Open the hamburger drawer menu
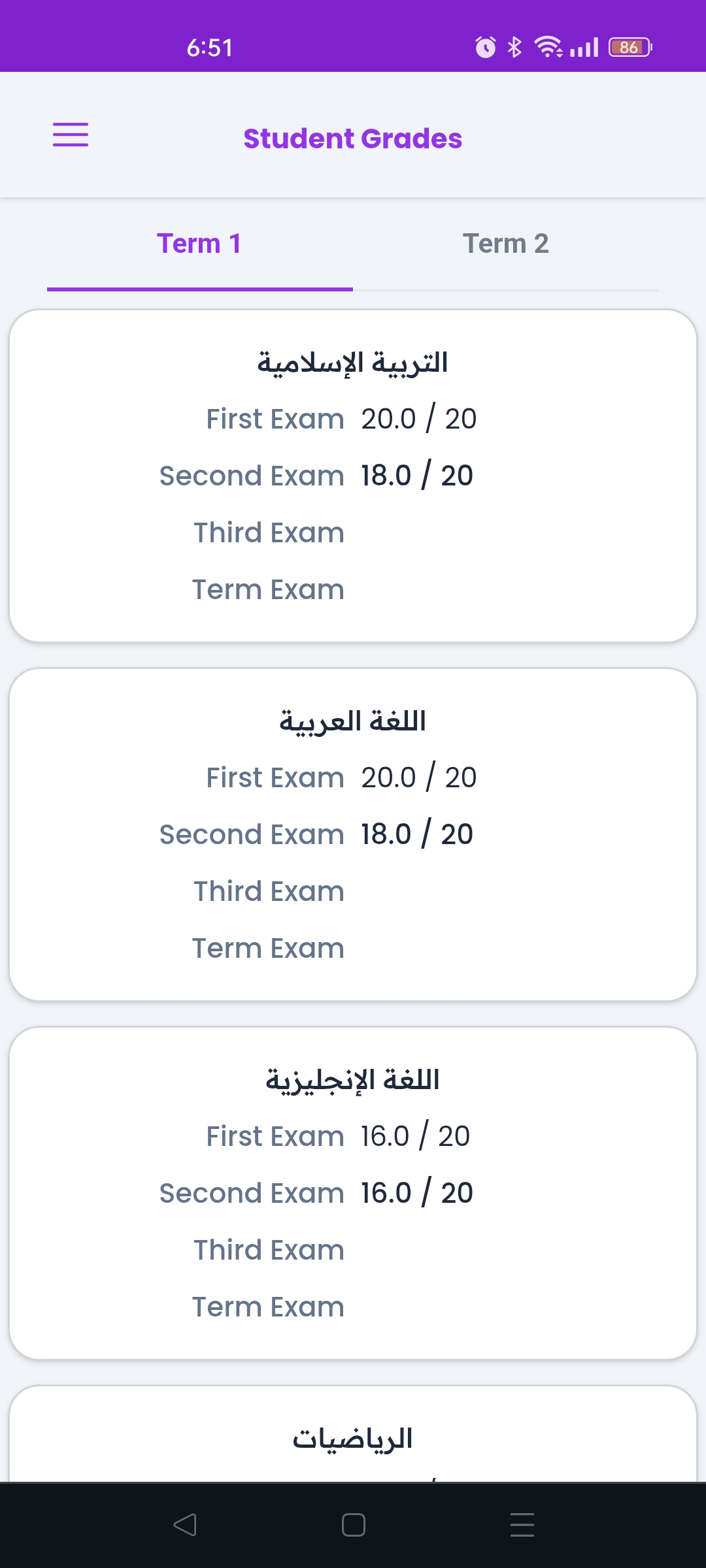The width and height of the screenshot is (706, 1568). point(71,135)
